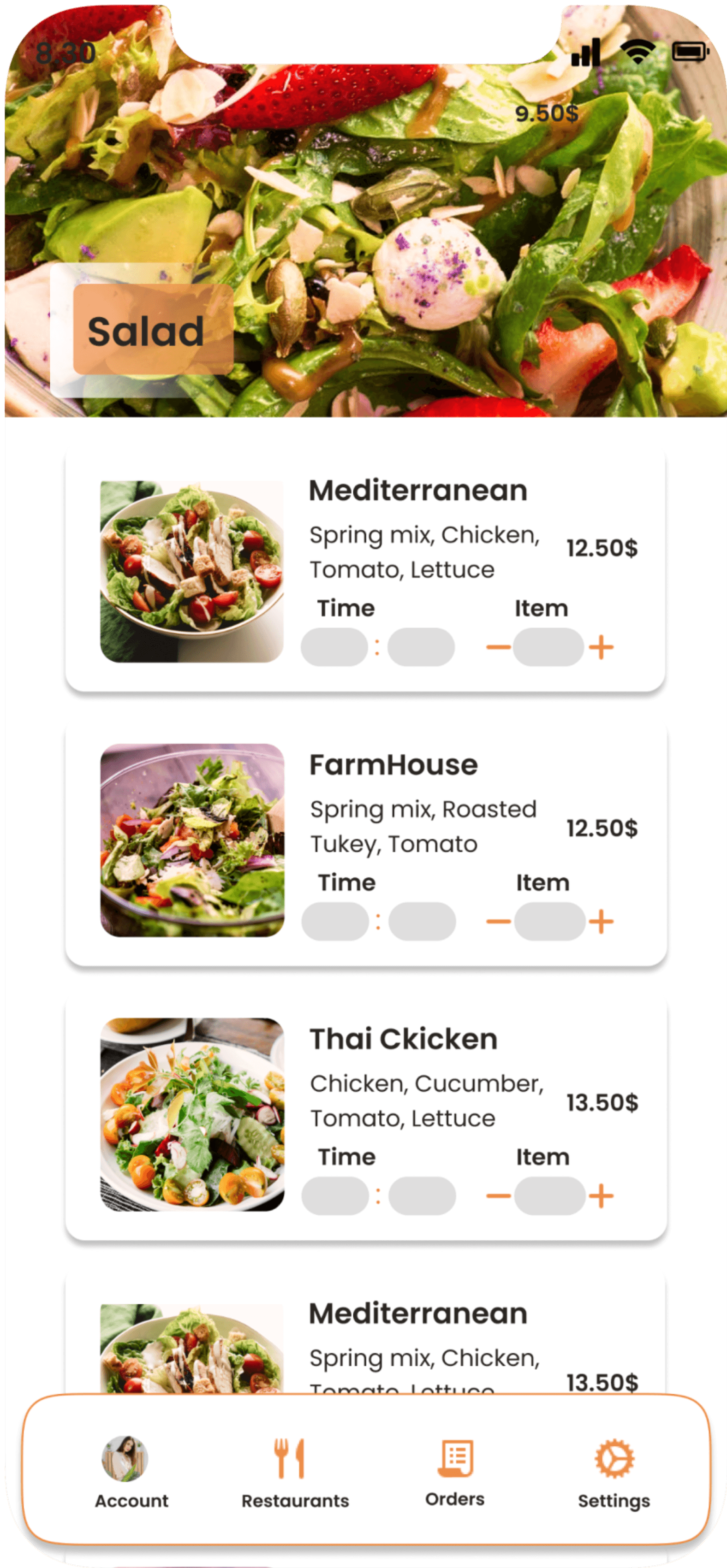Increase the first Mediterranean salad item count

click(601, 647)
